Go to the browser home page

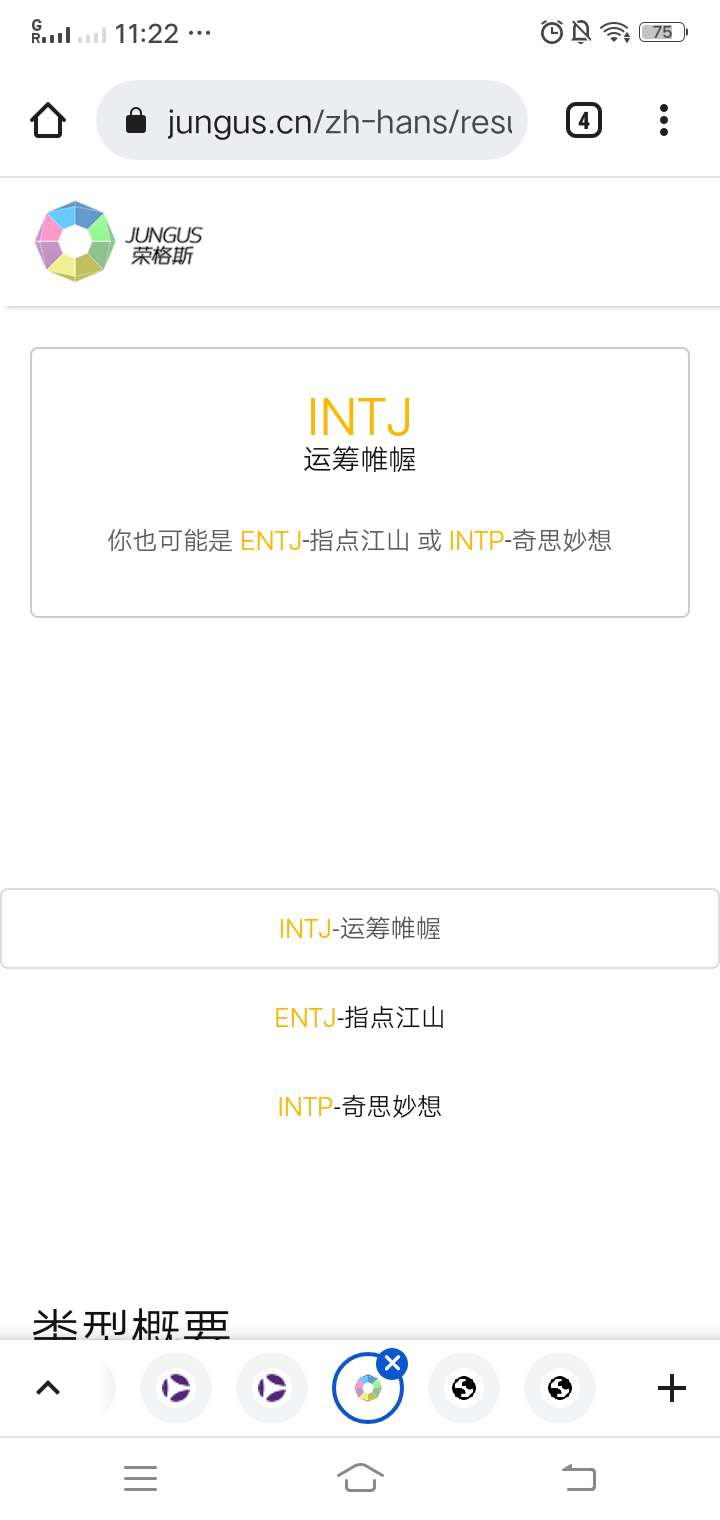coord(48,121)
